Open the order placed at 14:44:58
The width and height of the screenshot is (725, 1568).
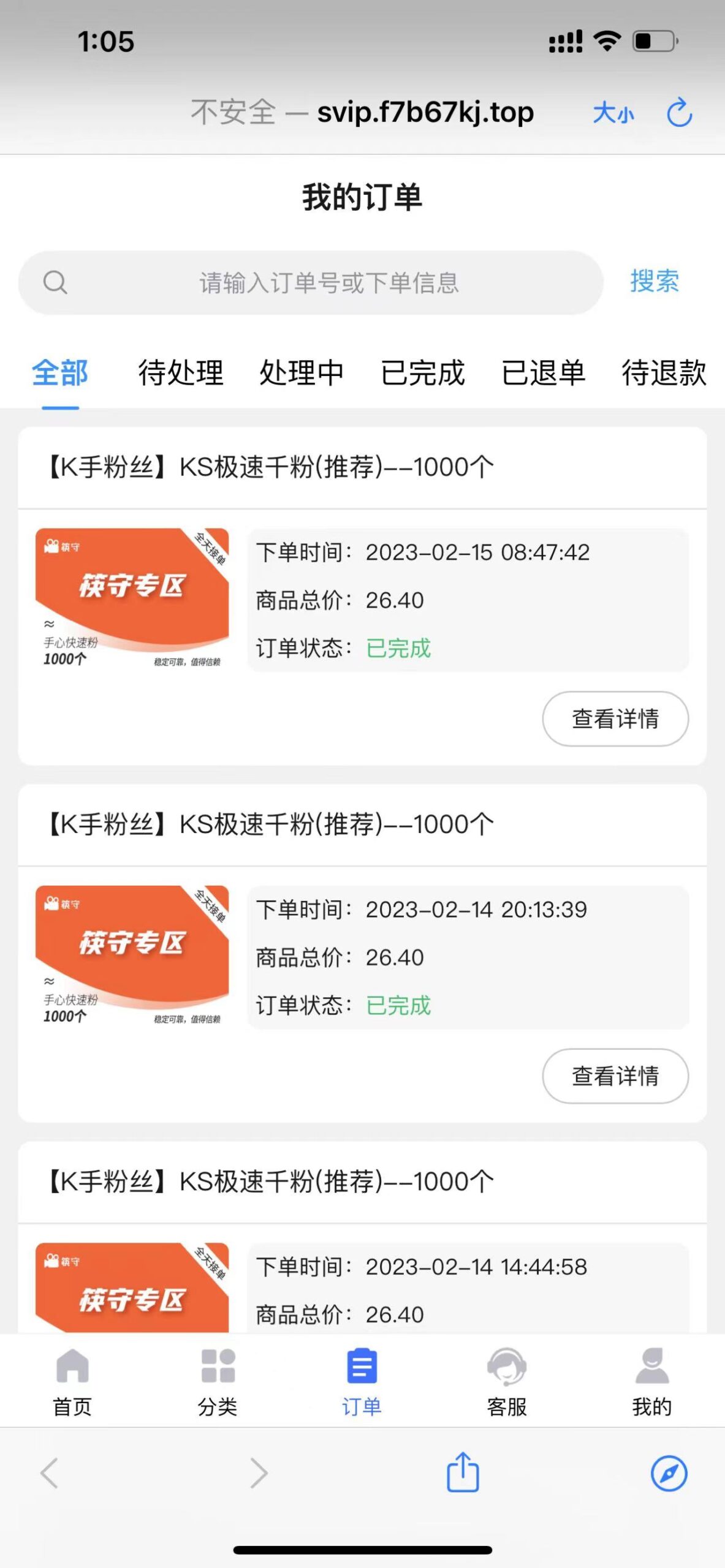pyautogui.click(x=362, y=1237)
